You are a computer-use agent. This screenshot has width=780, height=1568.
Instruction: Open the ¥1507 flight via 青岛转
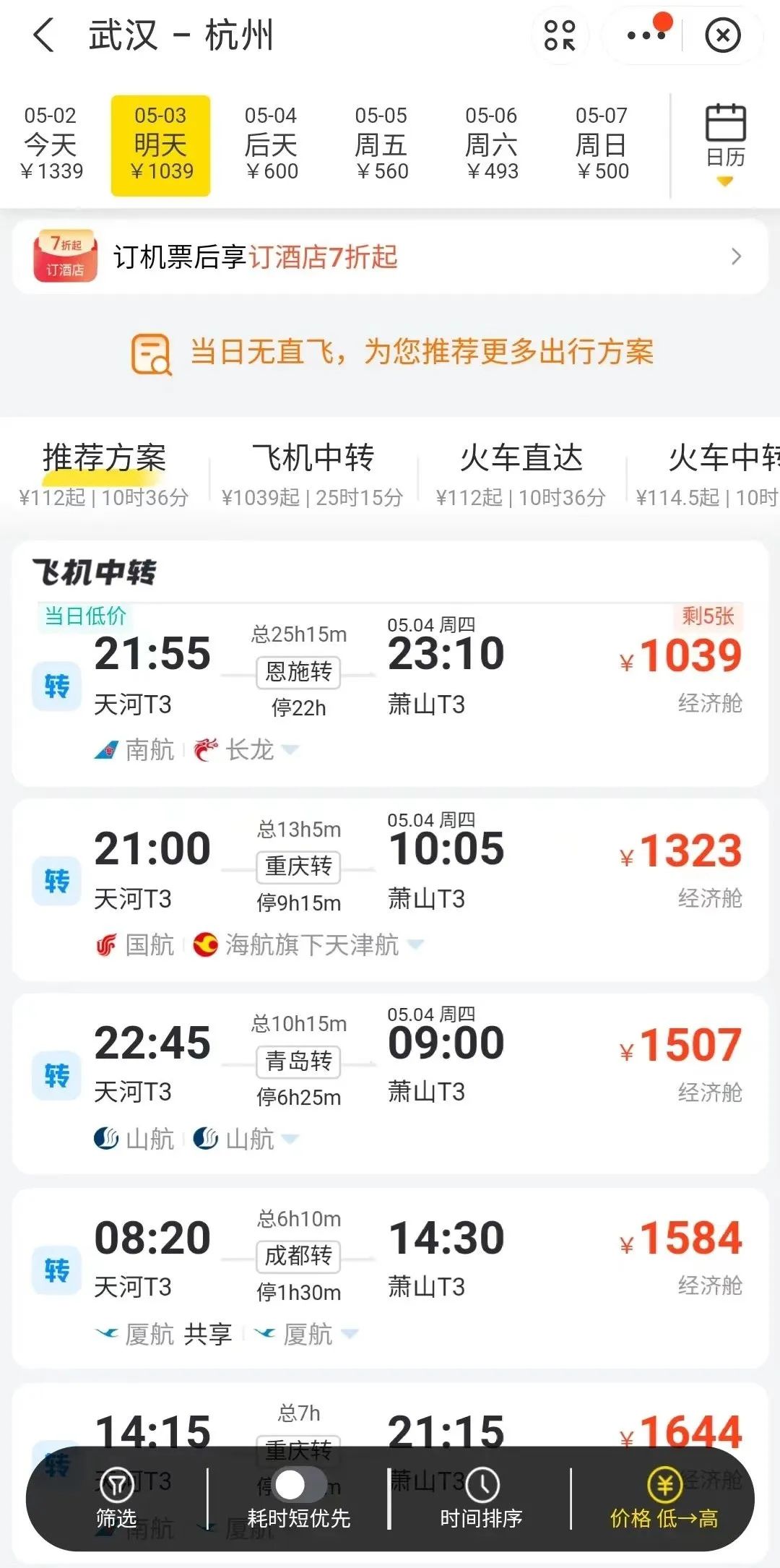pyautogui.click(x=390, y=1084)
